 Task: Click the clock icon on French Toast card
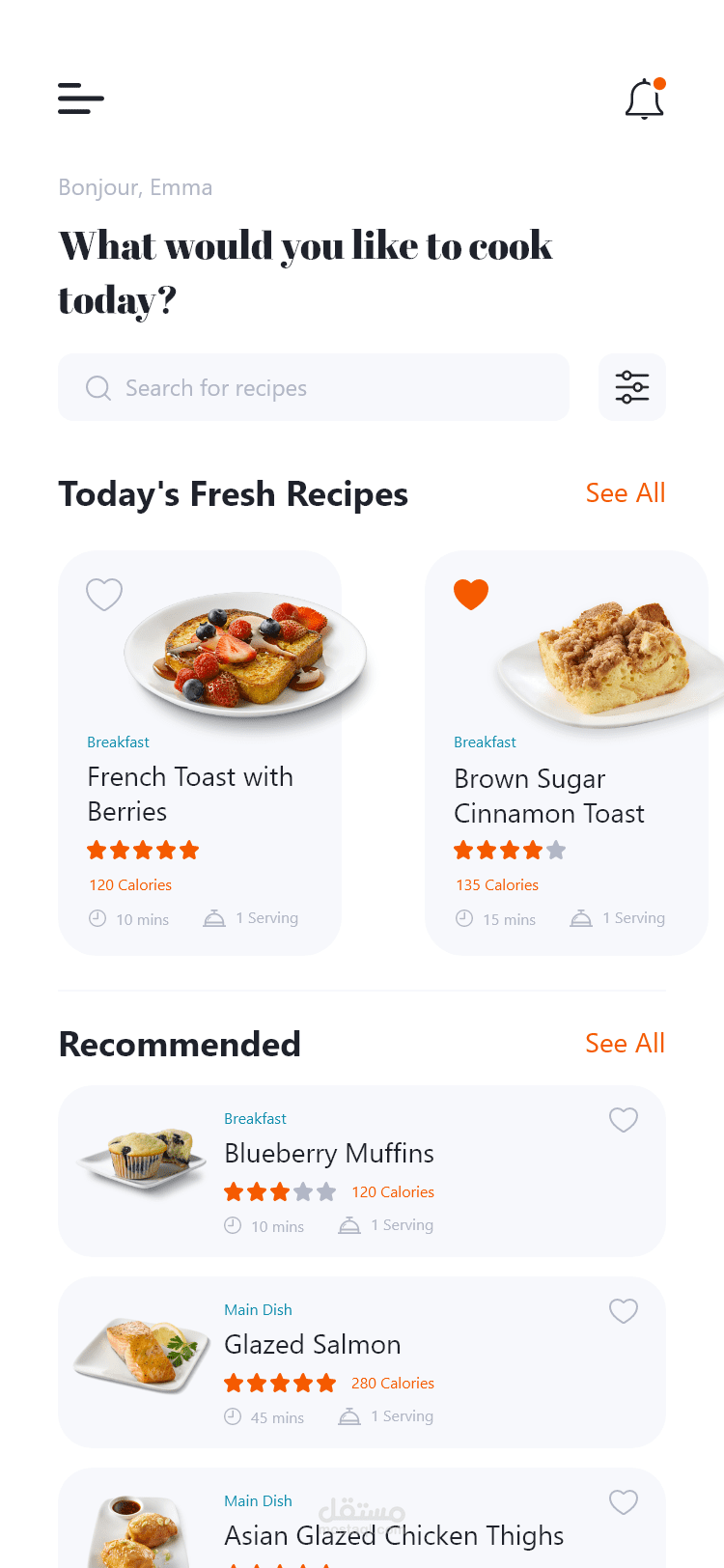[x=97, y=918]
